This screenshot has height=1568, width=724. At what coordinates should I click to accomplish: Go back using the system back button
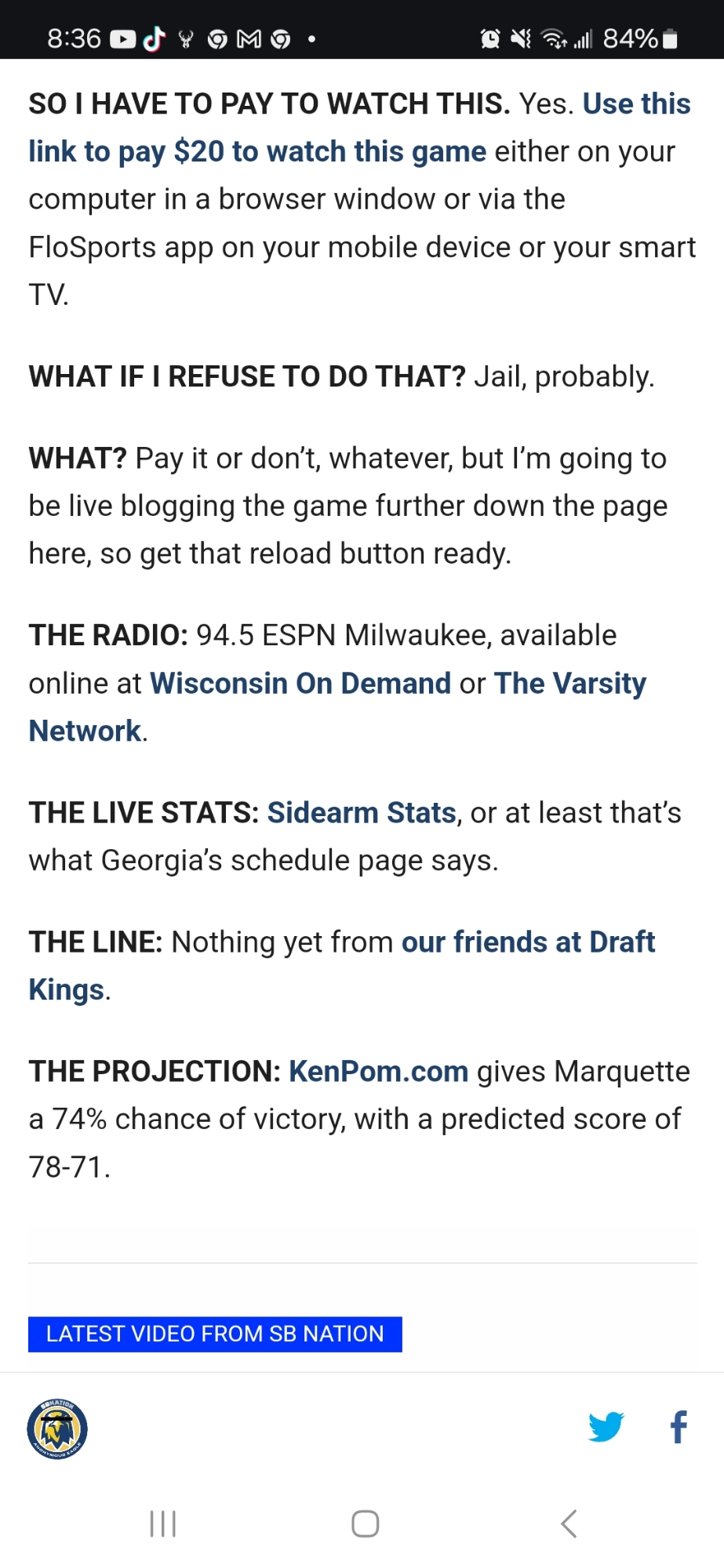pos(569,1523)
